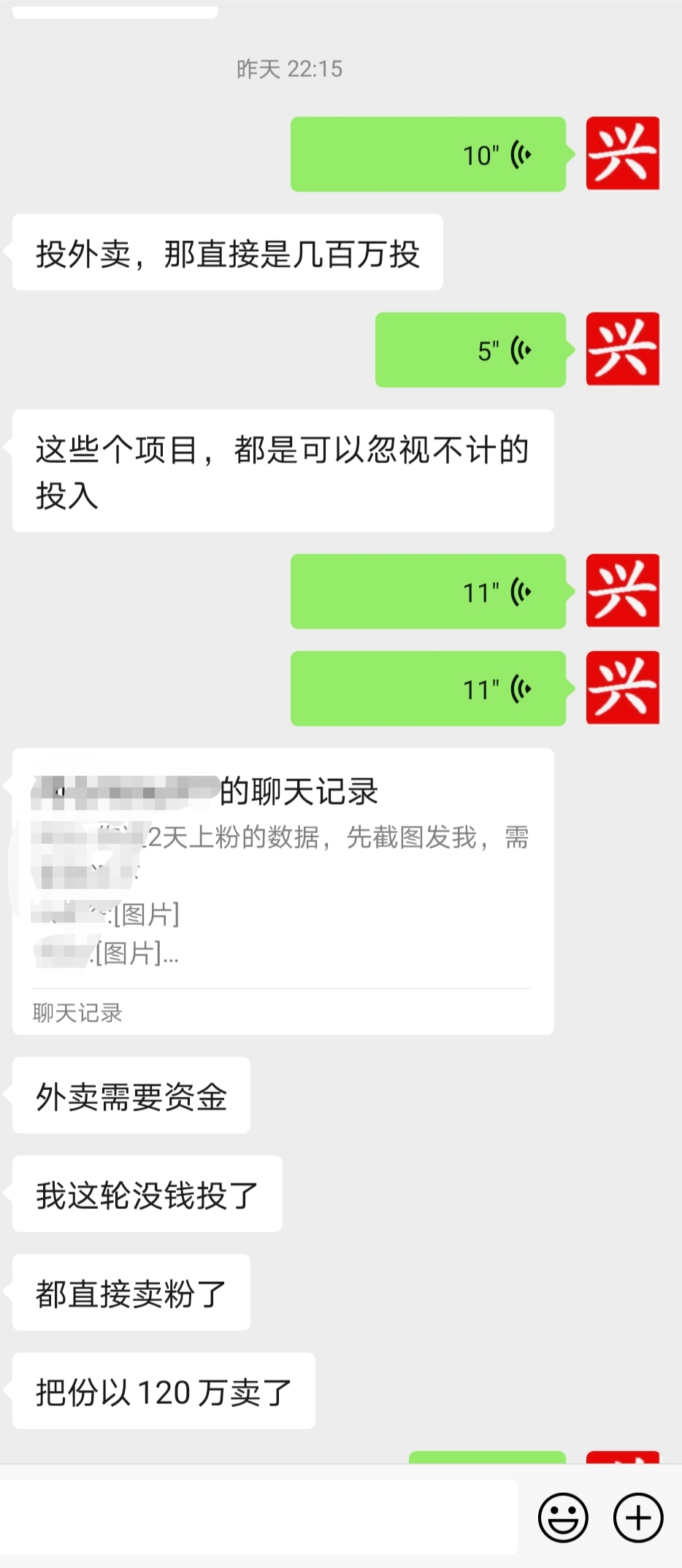Open the emoji sticker picker

pyautogui.click(x=563, y=1518)
